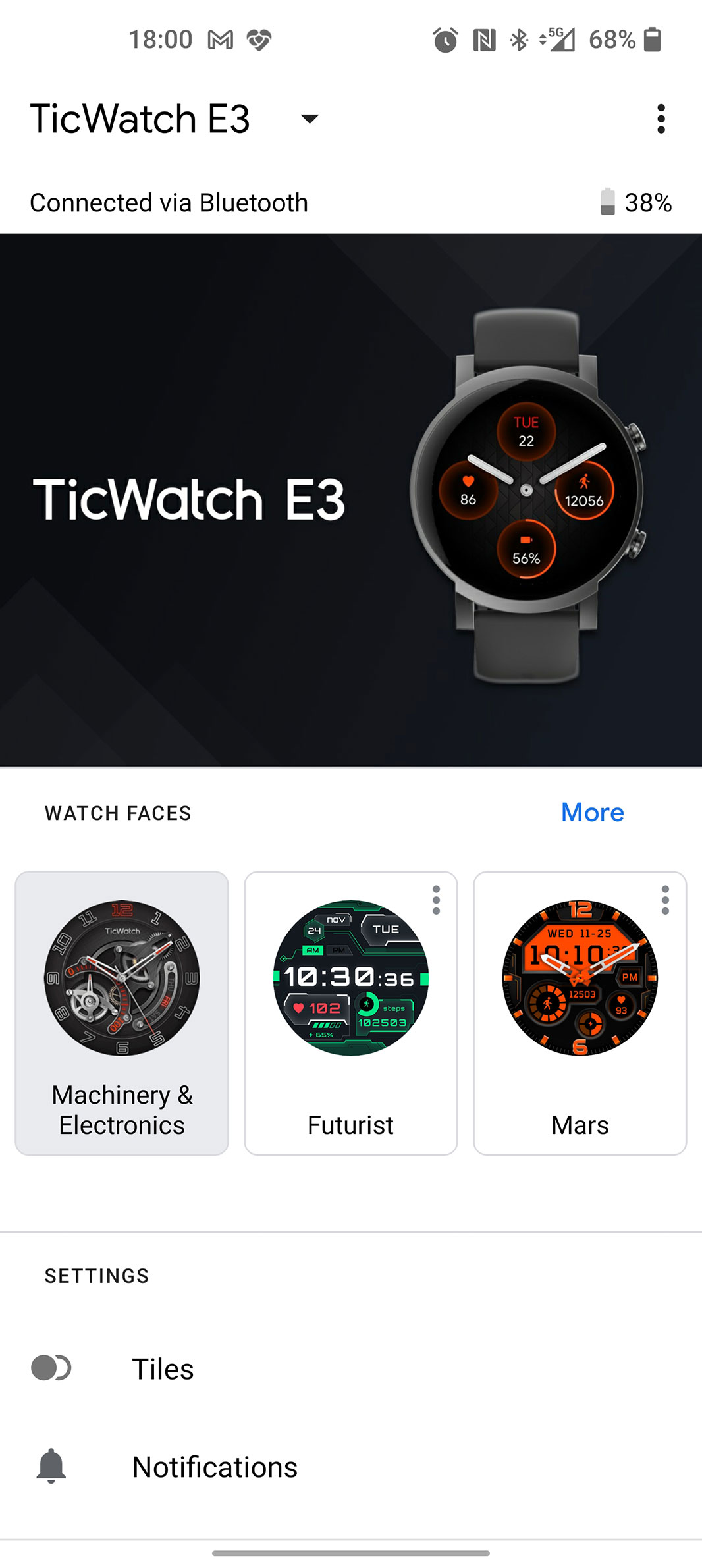This screenshot has width=702, height=1568.
Task: Open Notifications settings
Action: point(215,1467)
